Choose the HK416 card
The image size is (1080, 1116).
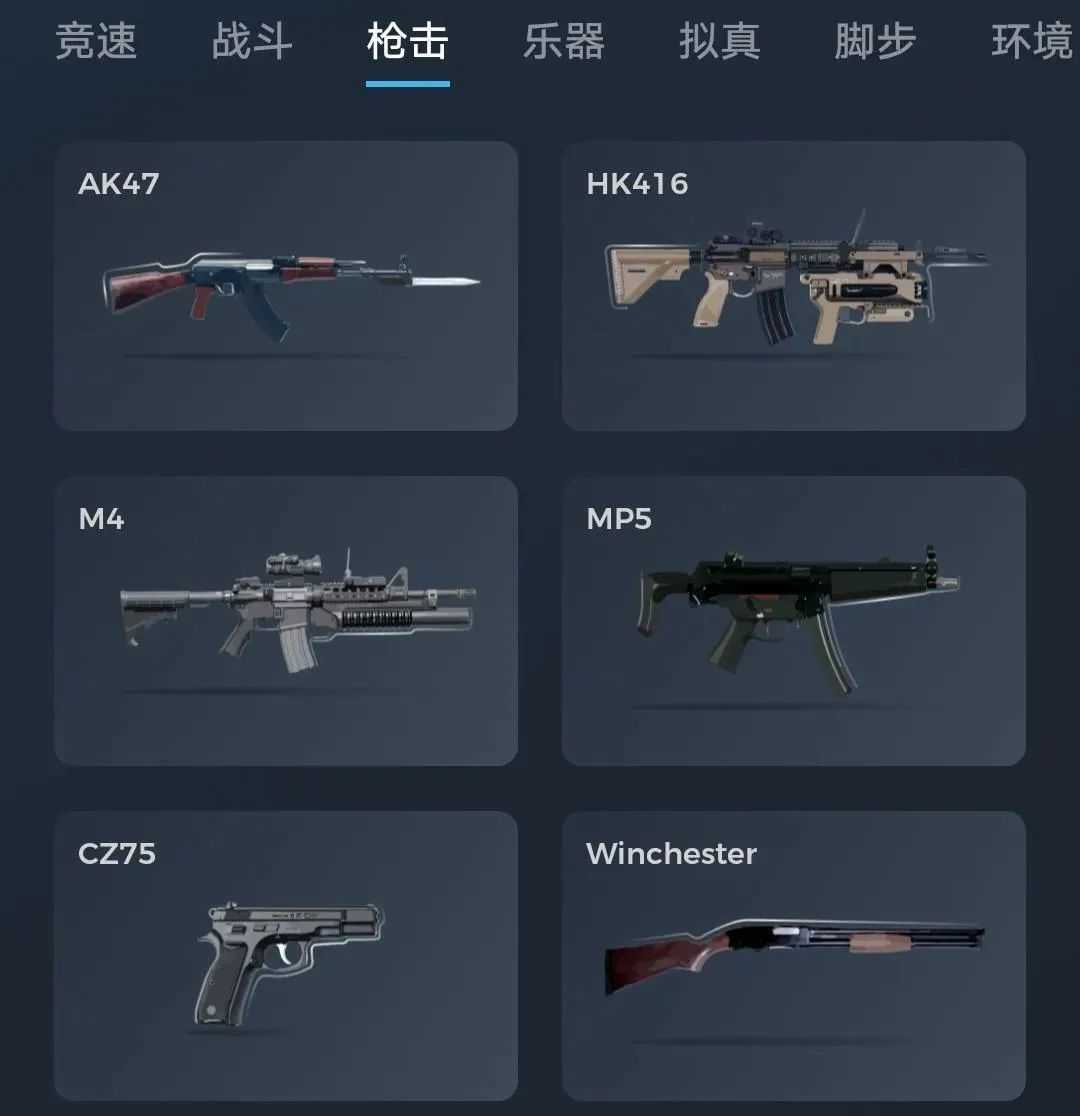(x=794, y=286)
